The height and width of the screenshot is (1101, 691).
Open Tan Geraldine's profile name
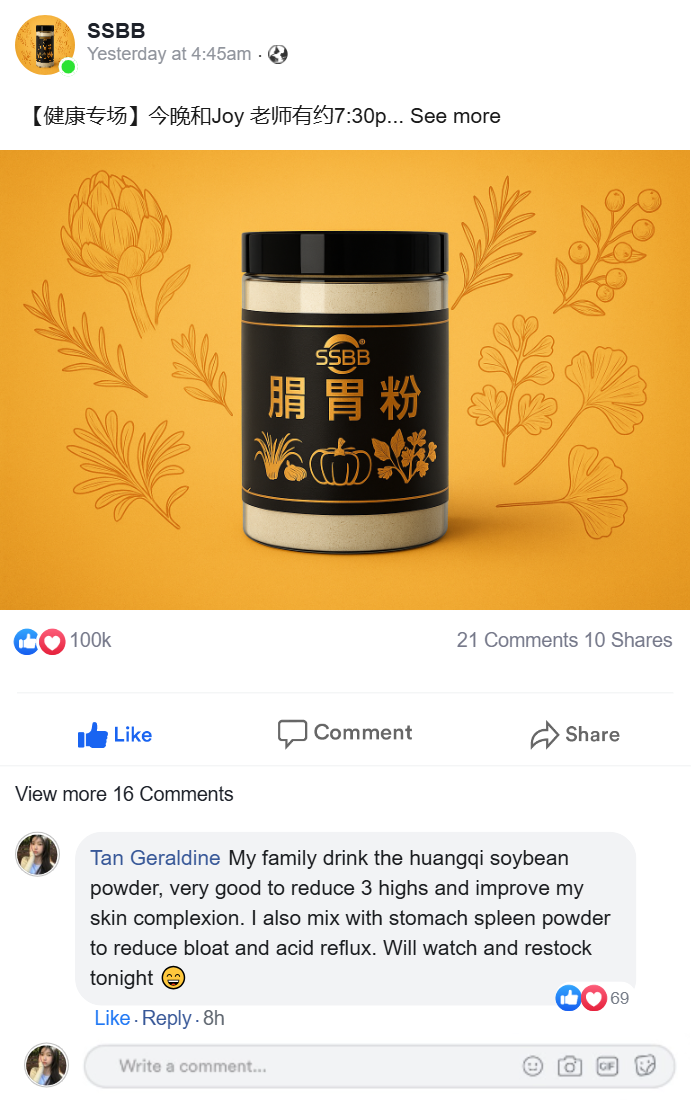[155, 858]
